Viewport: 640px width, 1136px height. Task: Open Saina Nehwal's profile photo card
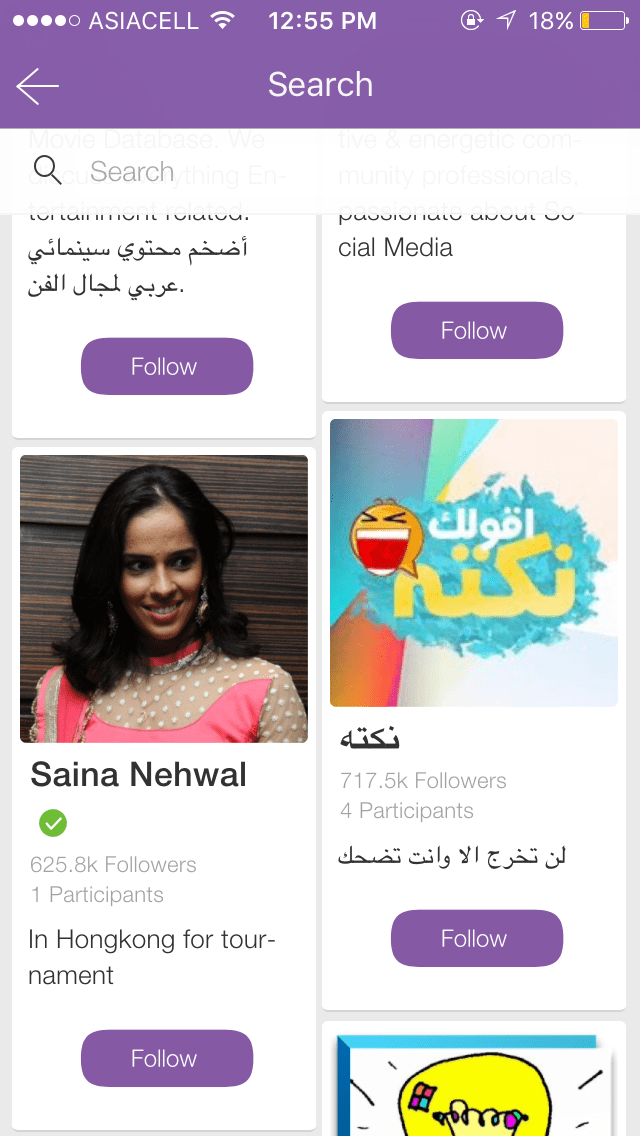click(x=164, y=599)
